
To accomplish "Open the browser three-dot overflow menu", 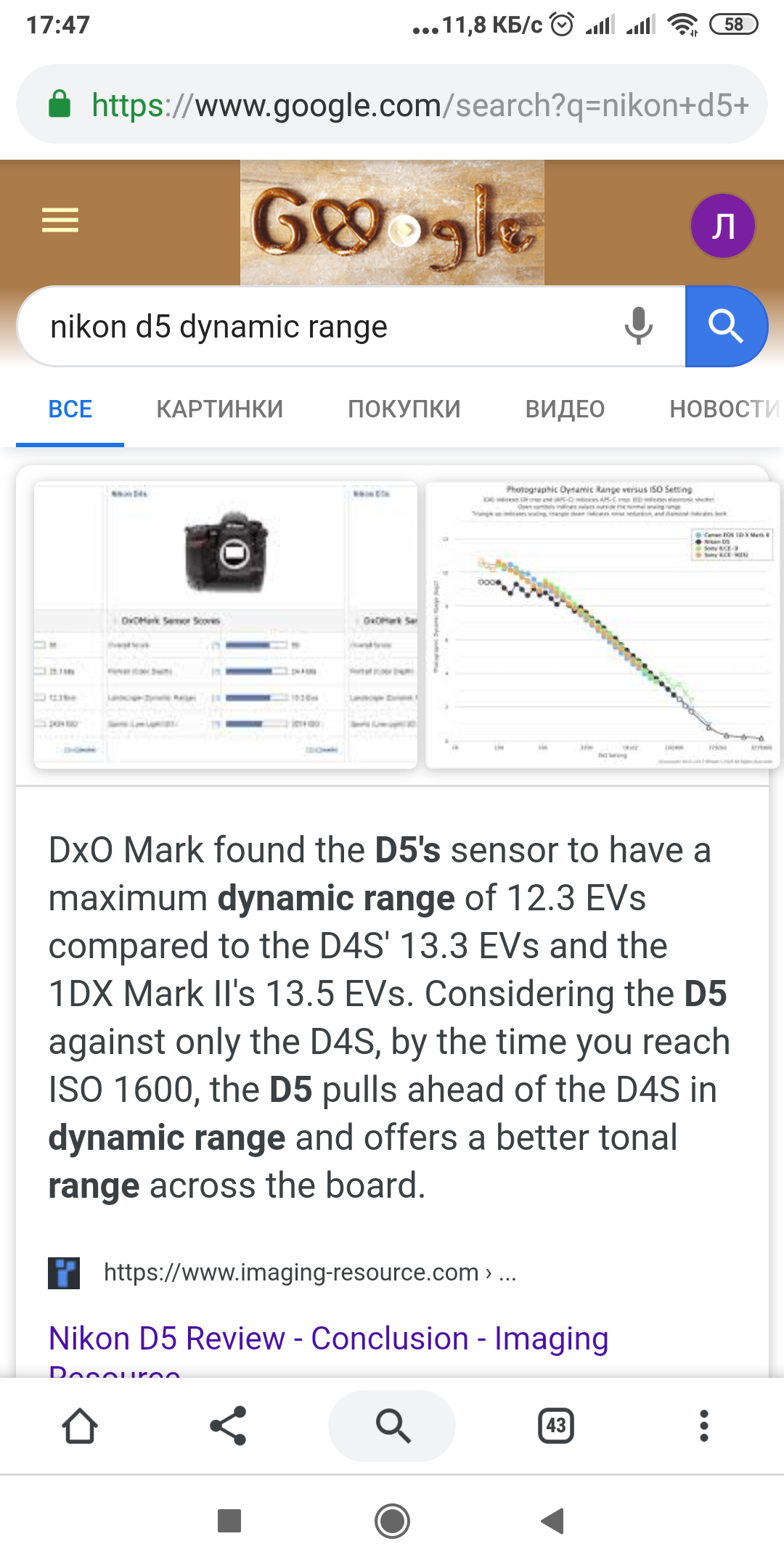I will point(703,1426).
